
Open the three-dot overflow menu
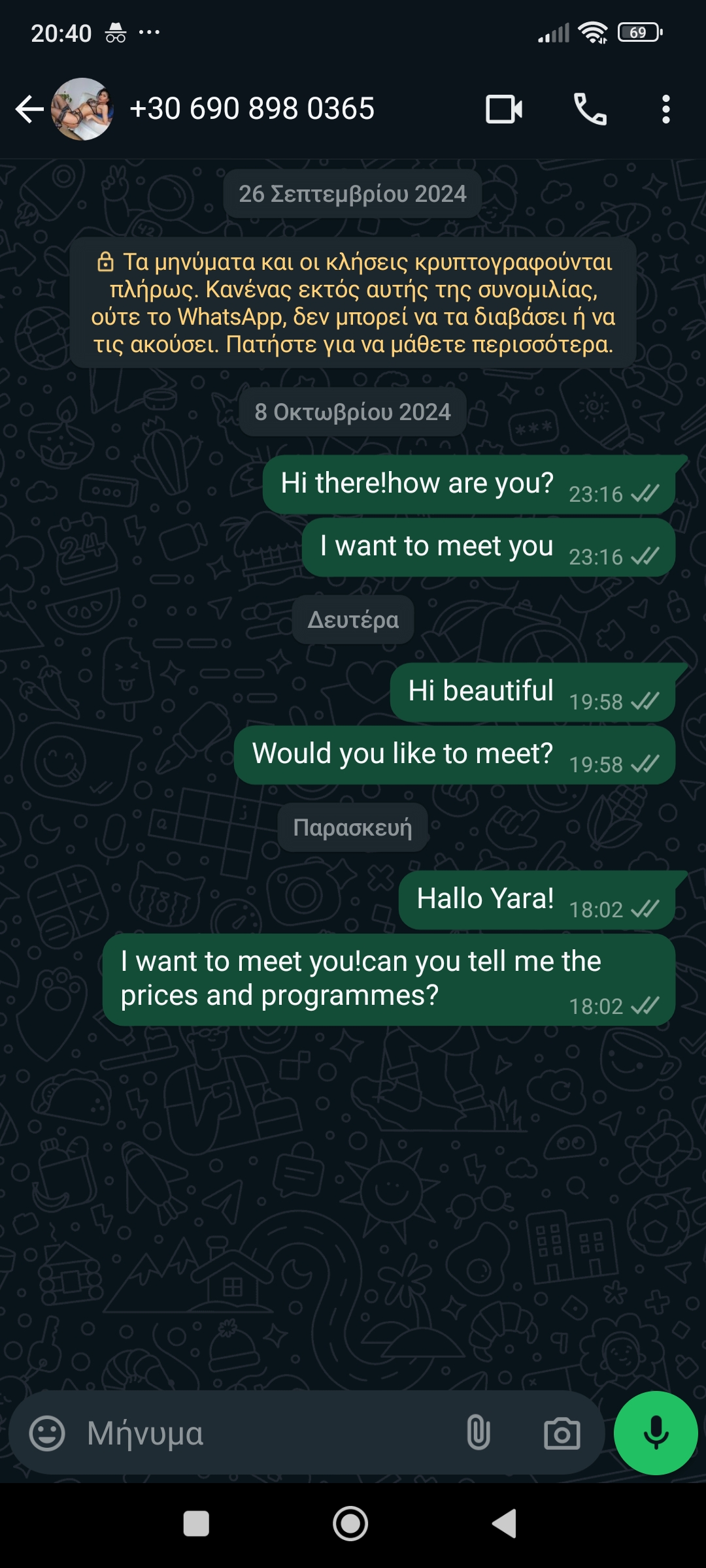click(x=665, y=109)
